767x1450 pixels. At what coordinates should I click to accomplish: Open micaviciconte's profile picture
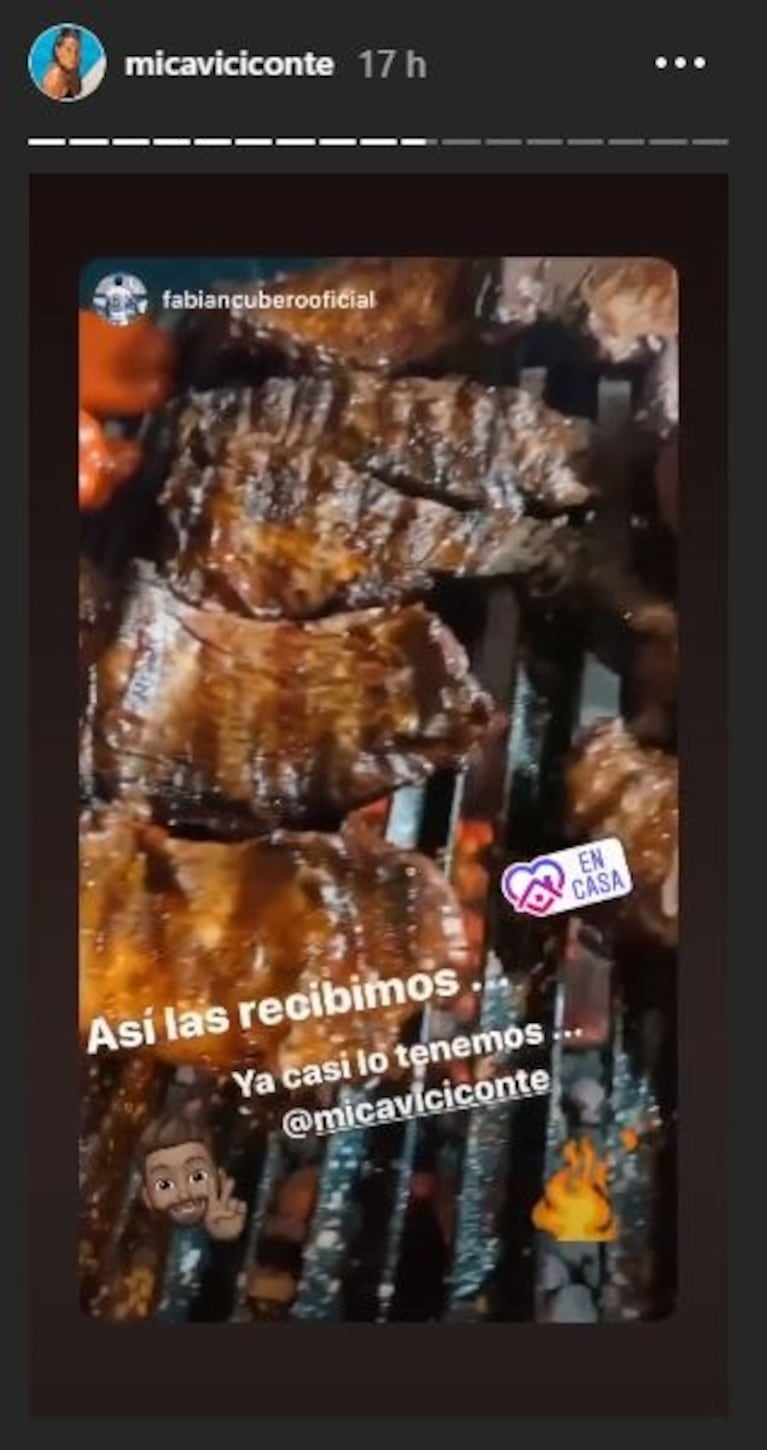click(67, 63)
